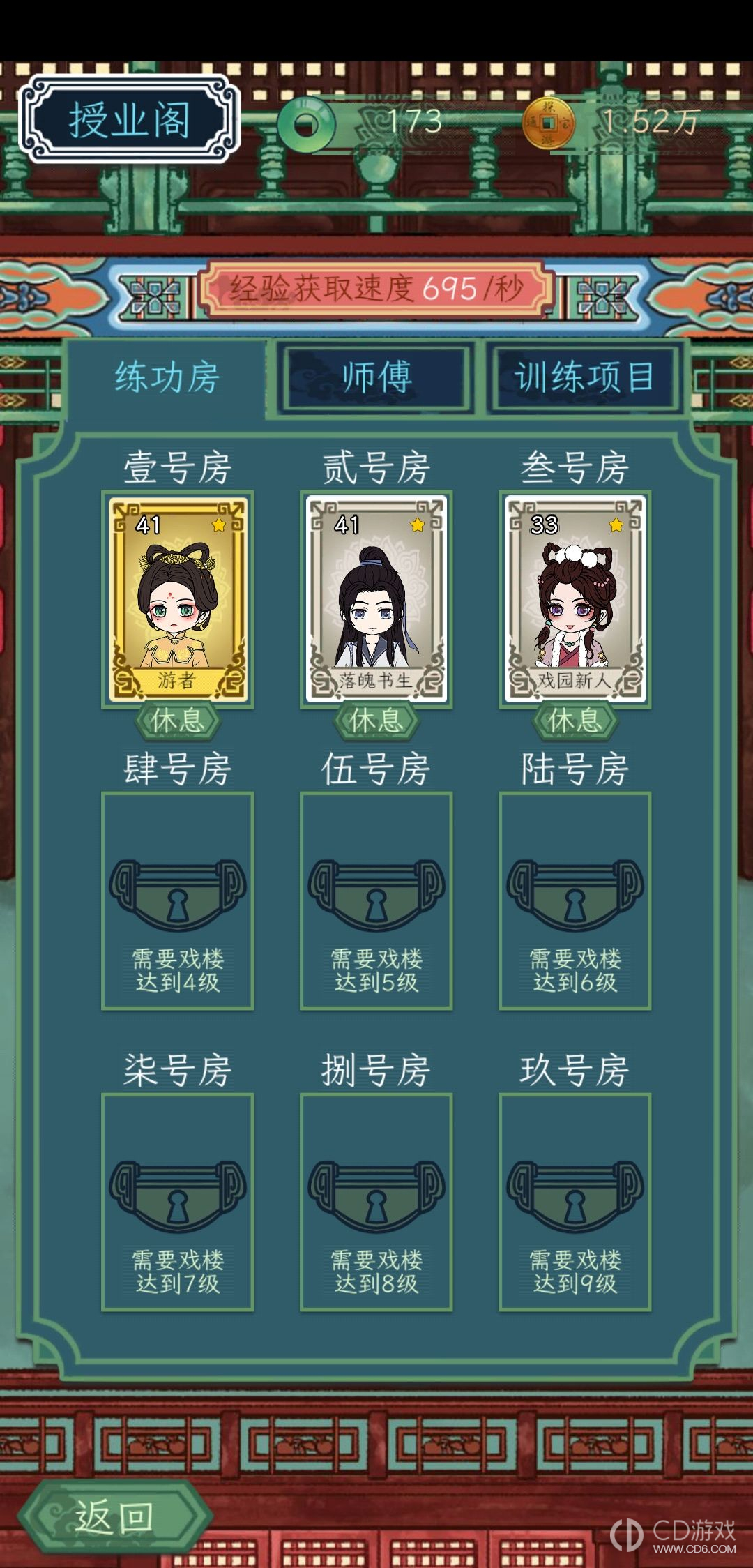The width and height of the screenshot is (753, 1568).
Task: Tap the locked 伍号房 slot
Action: 376,900
